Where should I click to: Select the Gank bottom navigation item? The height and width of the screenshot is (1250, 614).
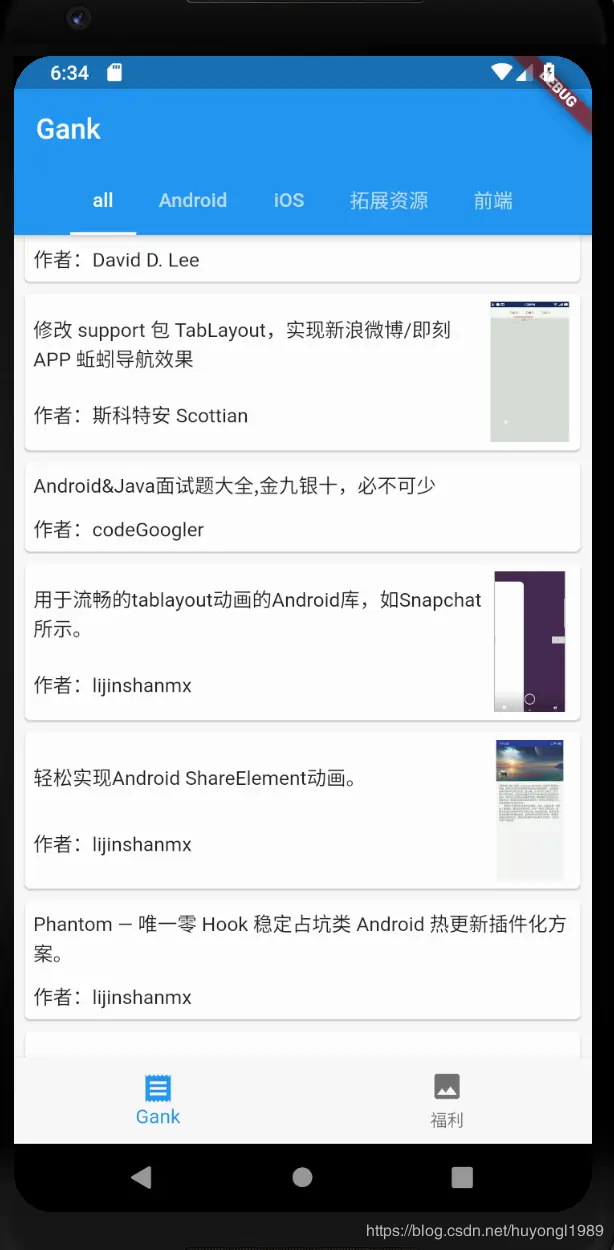click(158, 1100)
